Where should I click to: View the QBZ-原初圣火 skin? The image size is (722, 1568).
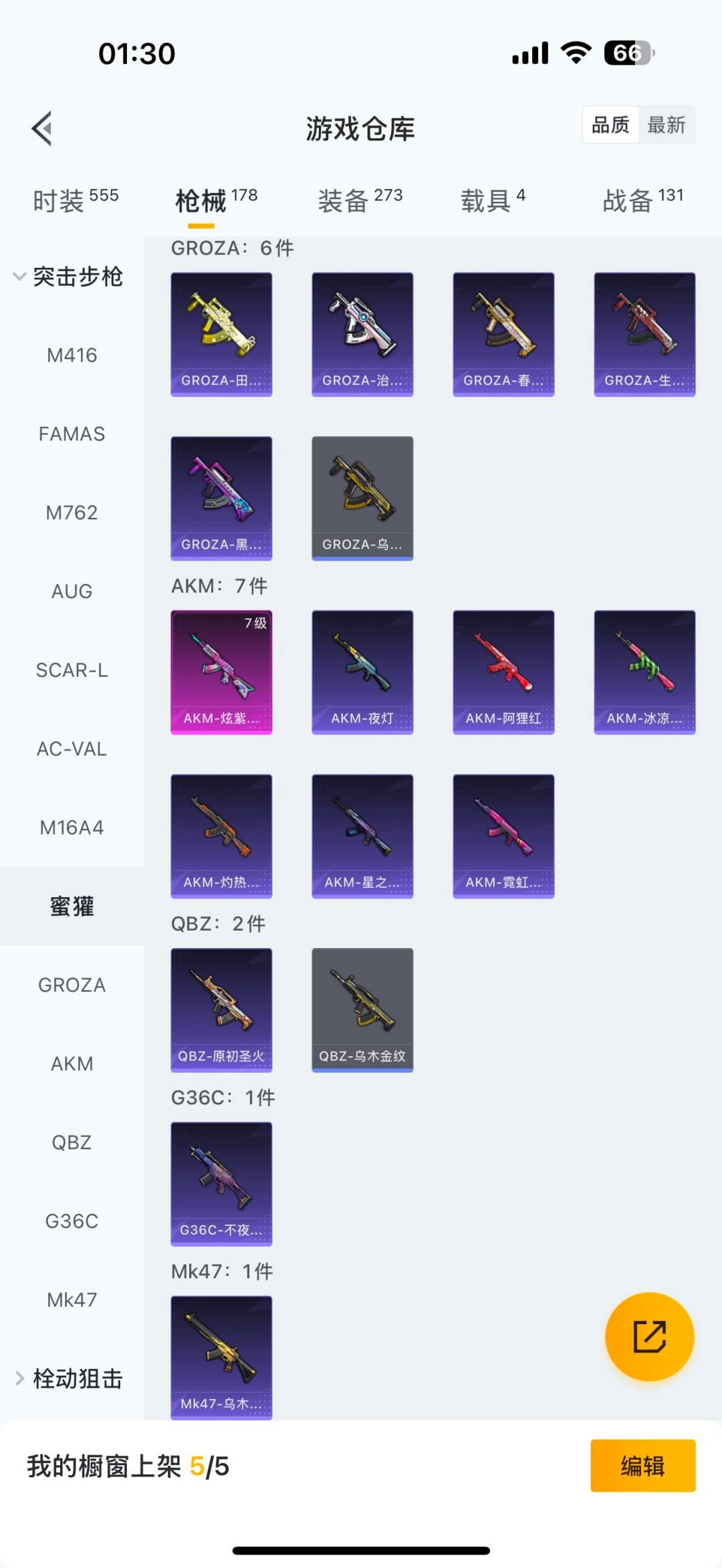221,1009
